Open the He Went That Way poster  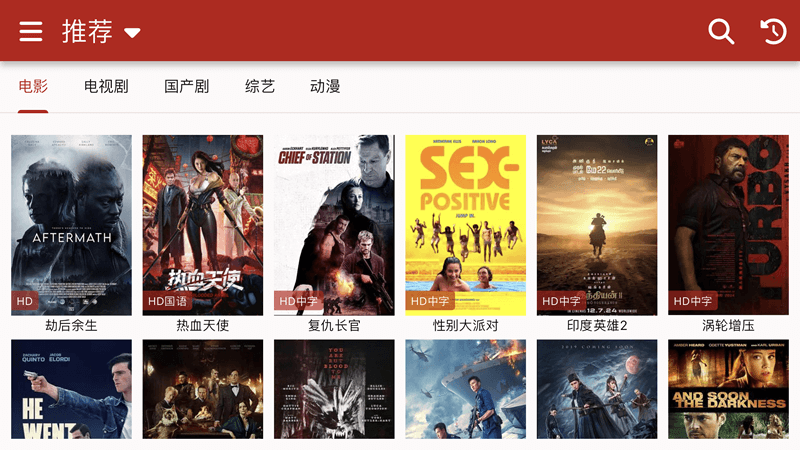(71, 390)
